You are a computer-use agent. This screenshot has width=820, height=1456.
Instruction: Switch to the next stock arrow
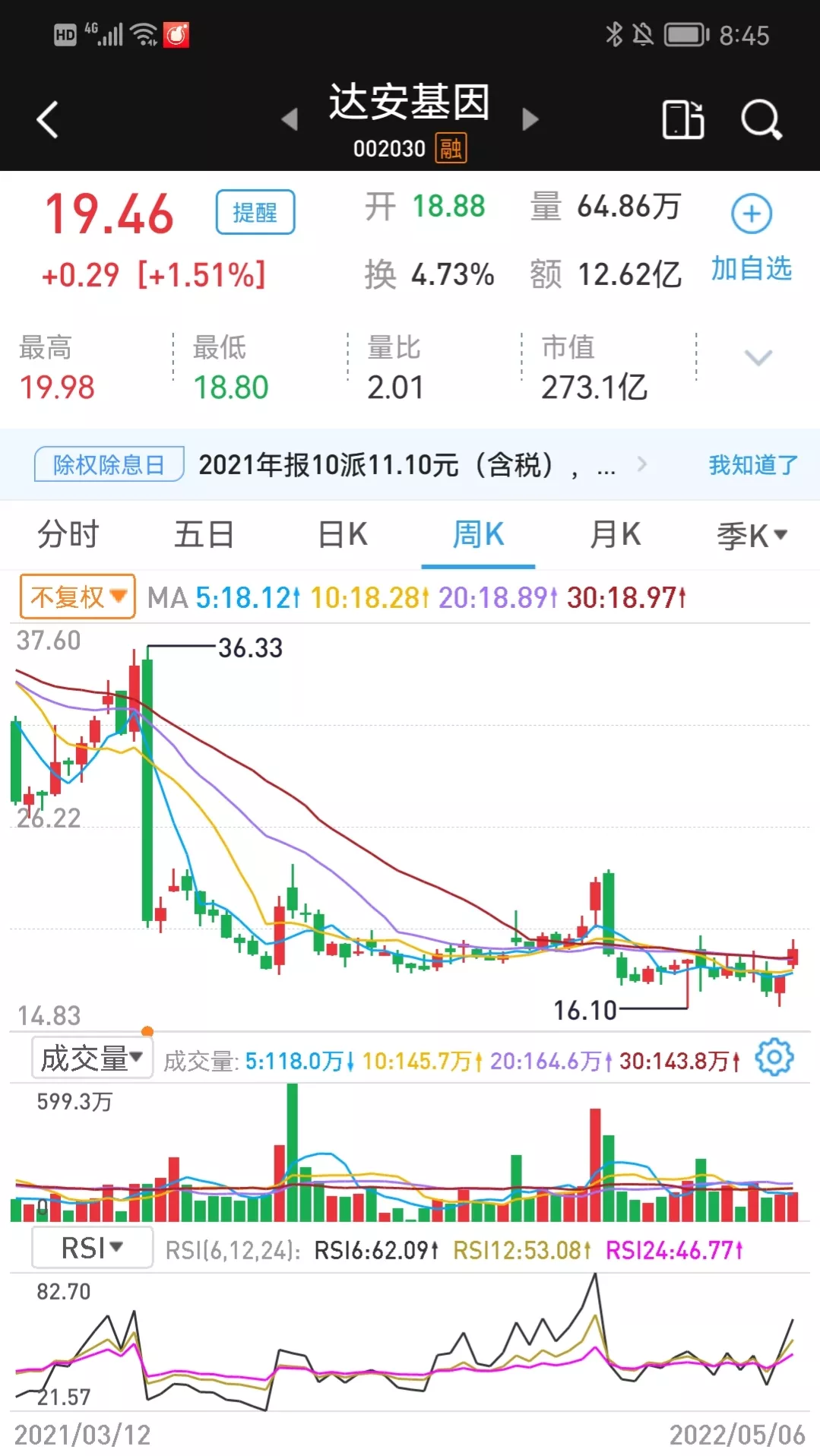tap(530, 119)
